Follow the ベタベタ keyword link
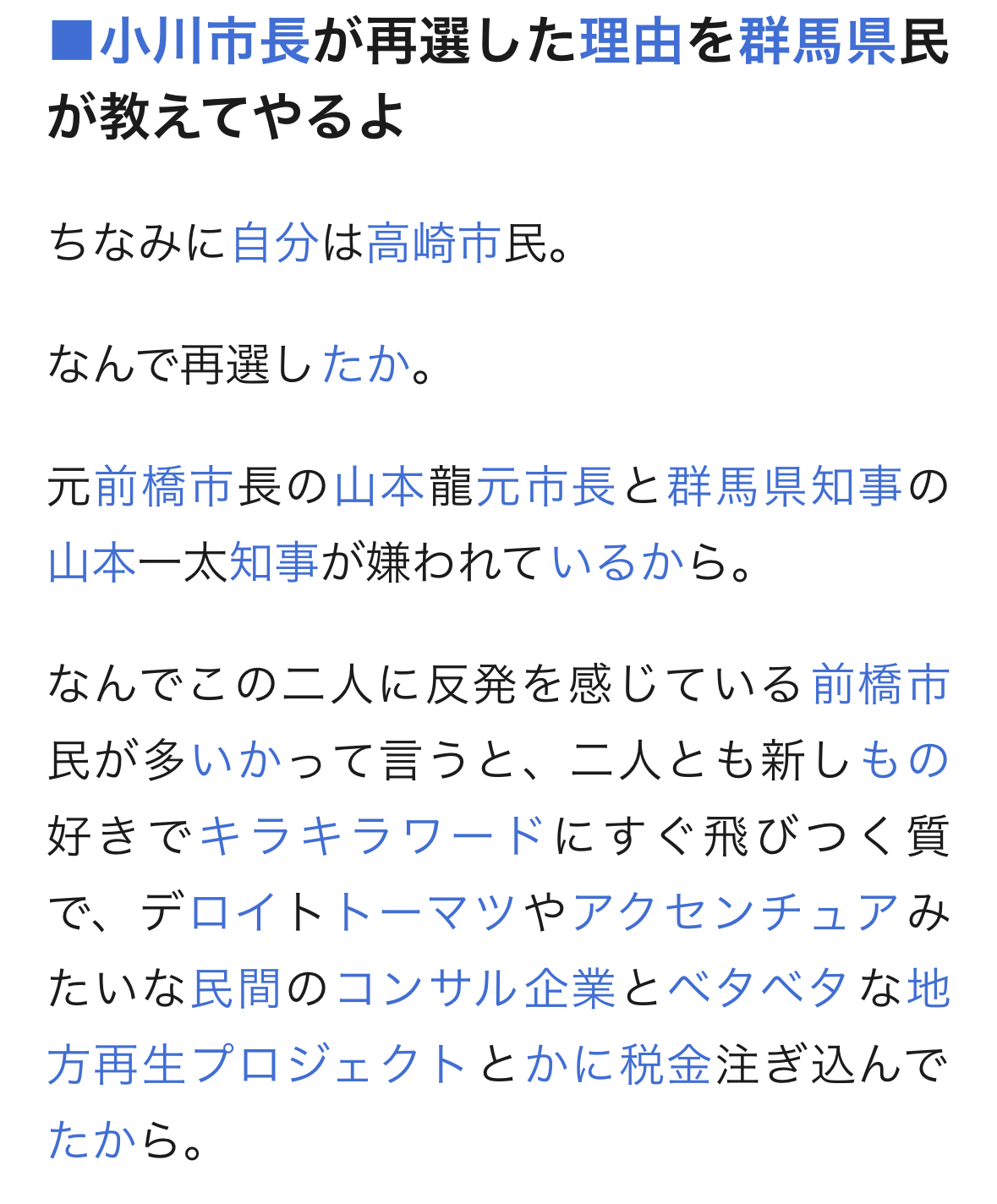This screenshot has width=997, height=1204. coord(757,988)
